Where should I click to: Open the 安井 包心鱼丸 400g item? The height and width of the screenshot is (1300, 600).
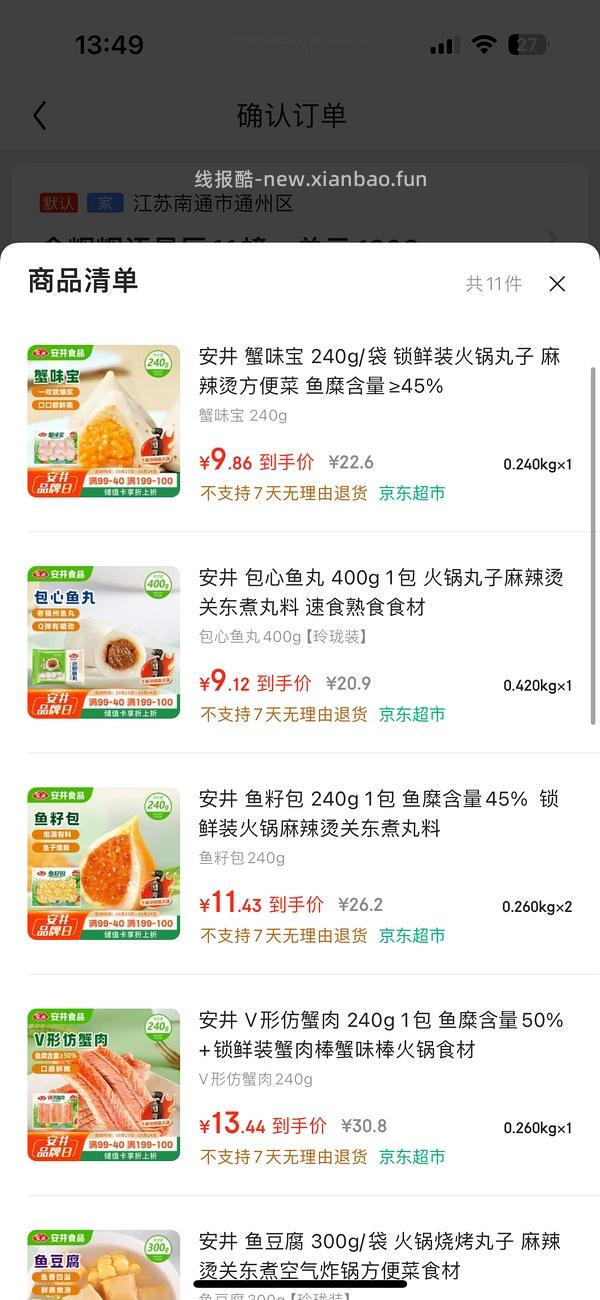(x=380, y=592)
